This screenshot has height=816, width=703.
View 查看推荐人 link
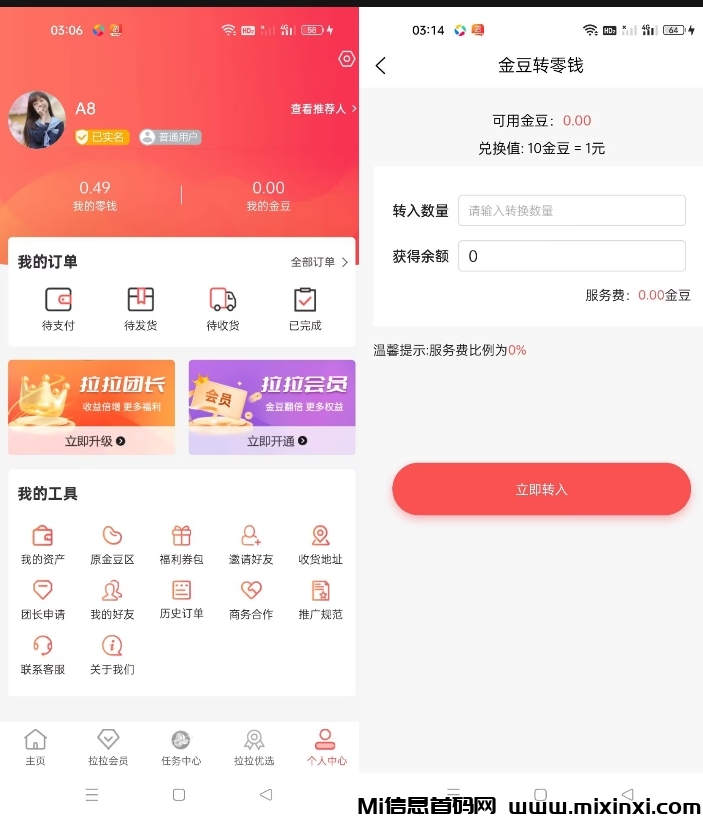click(323, 108)
